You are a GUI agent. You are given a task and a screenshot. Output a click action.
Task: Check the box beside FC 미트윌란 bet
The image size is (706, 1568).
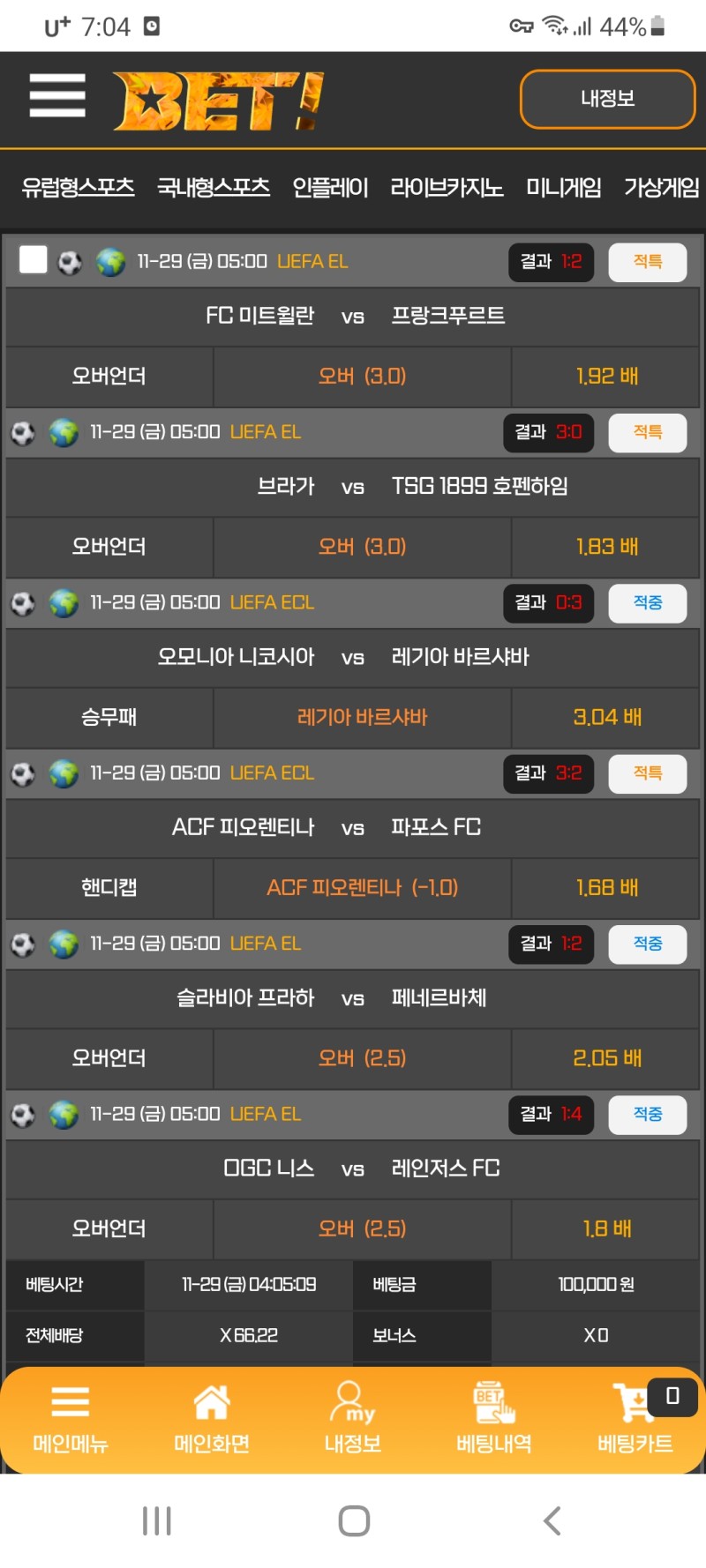click(x=34, y=260)
